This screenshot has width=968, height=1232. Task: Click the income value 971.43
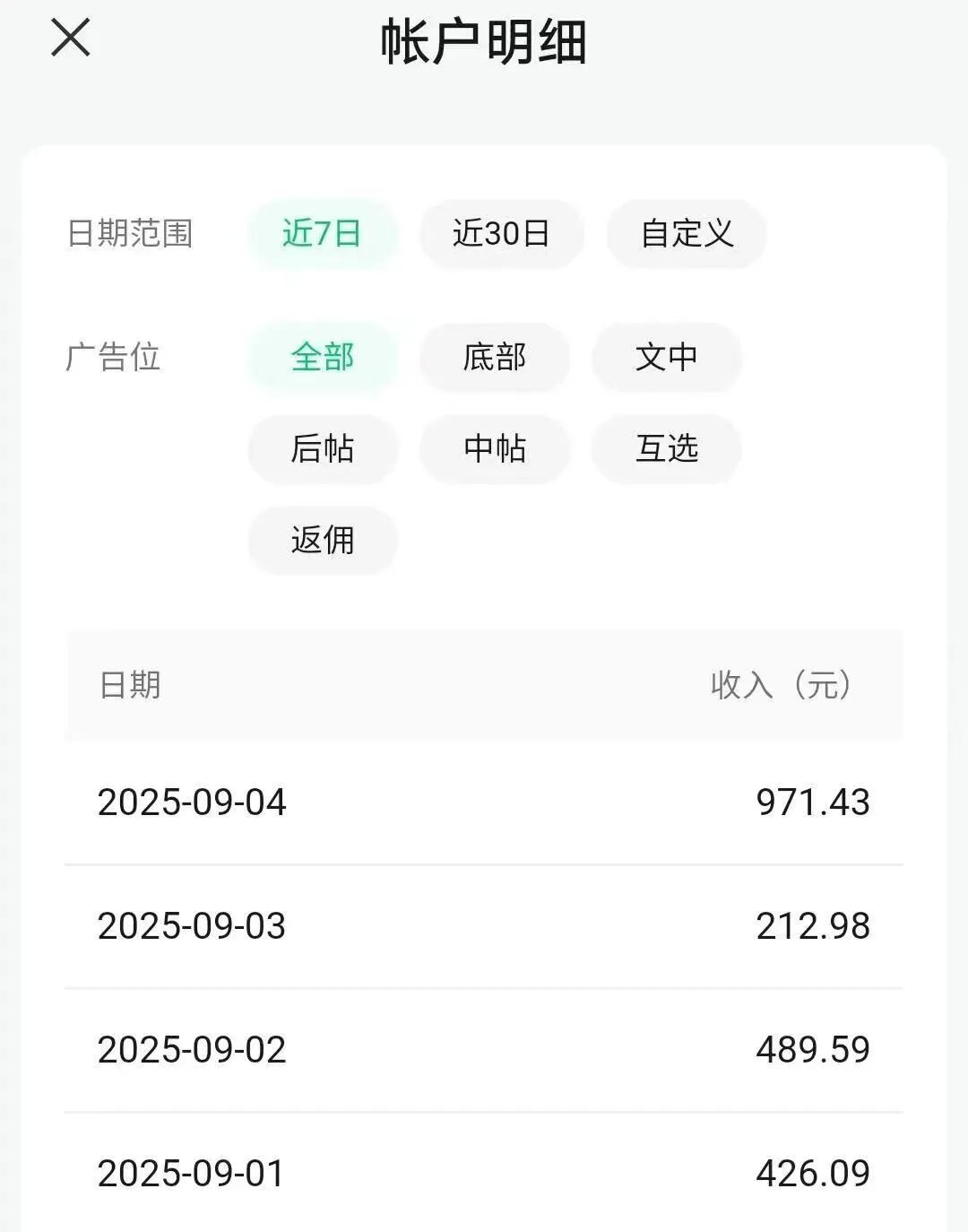point(813,803)
